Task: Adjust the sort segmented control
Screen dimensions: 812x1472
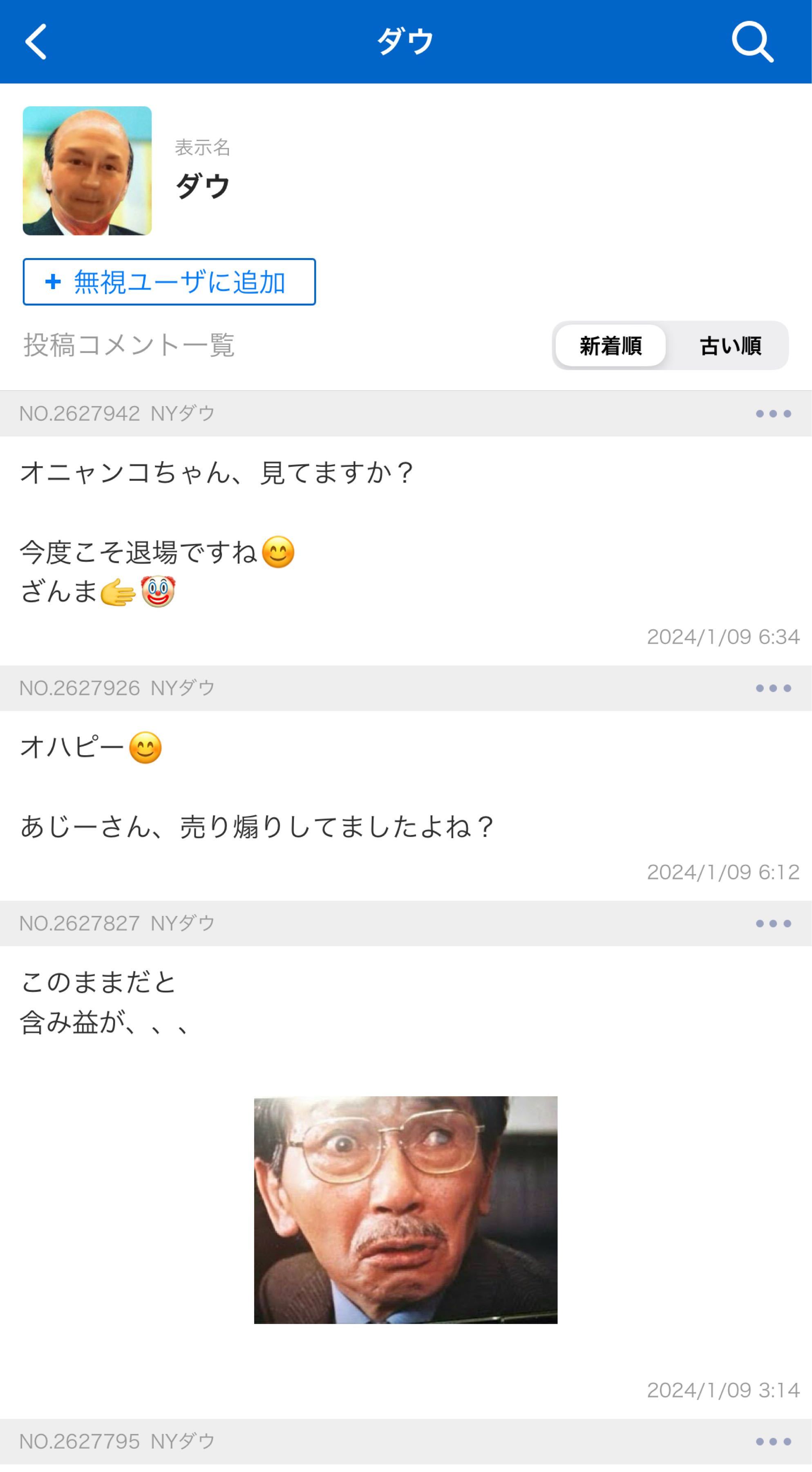Action: coord(671,345)
